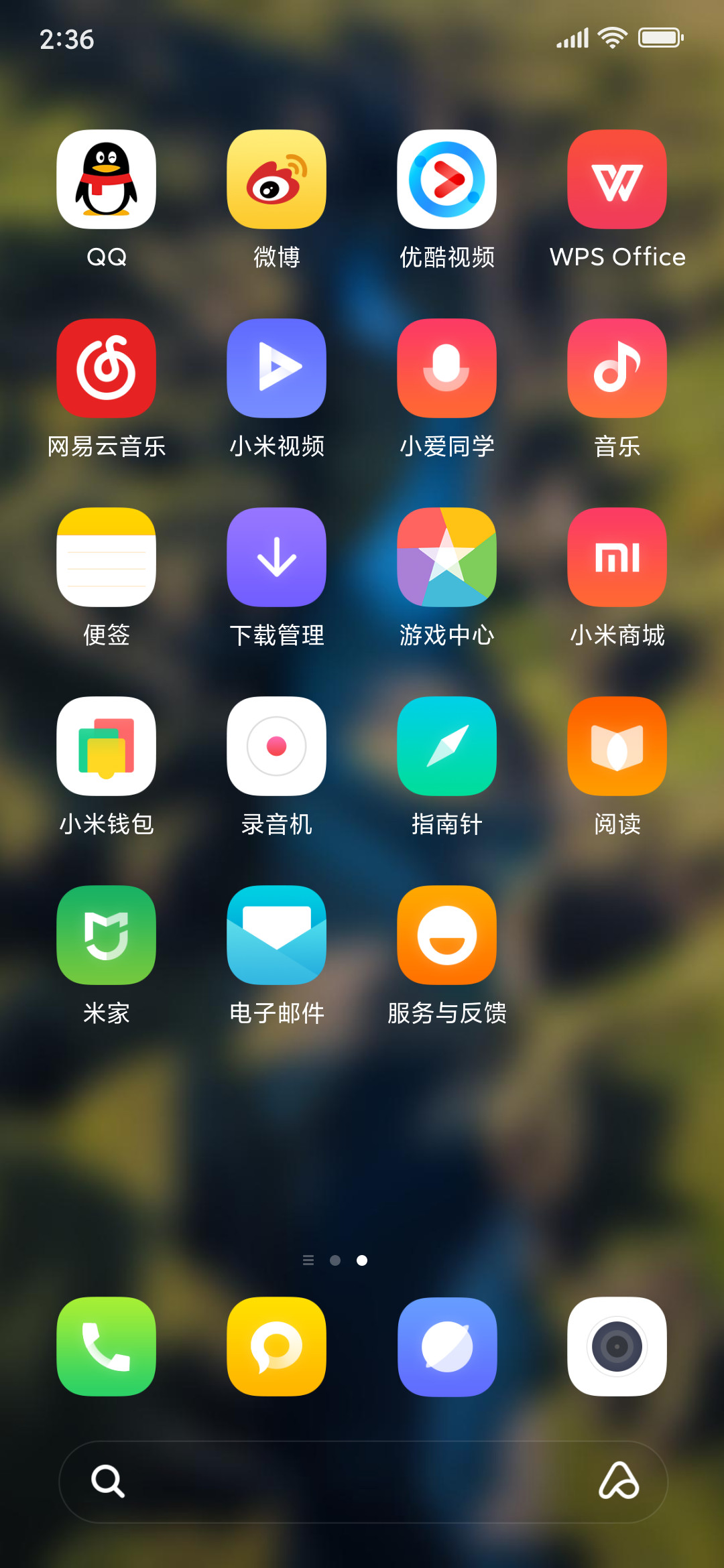Open the phone dialer in dock
Viewport: 724px width, 1568px height.
(x=107, y=1346)
